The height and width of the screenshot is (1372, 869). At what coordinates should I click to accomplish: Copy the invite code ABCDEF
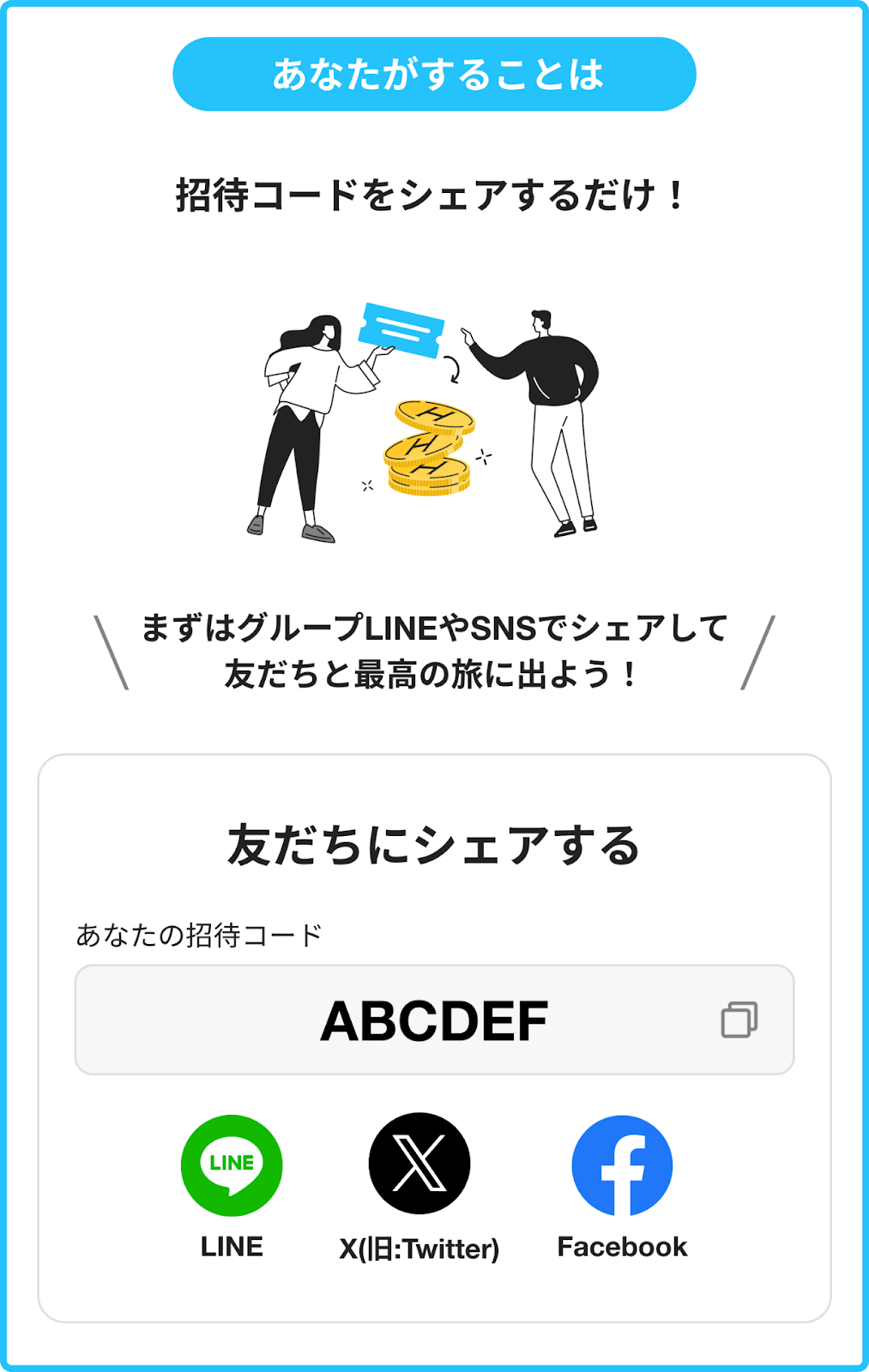tap(739, 1020)
